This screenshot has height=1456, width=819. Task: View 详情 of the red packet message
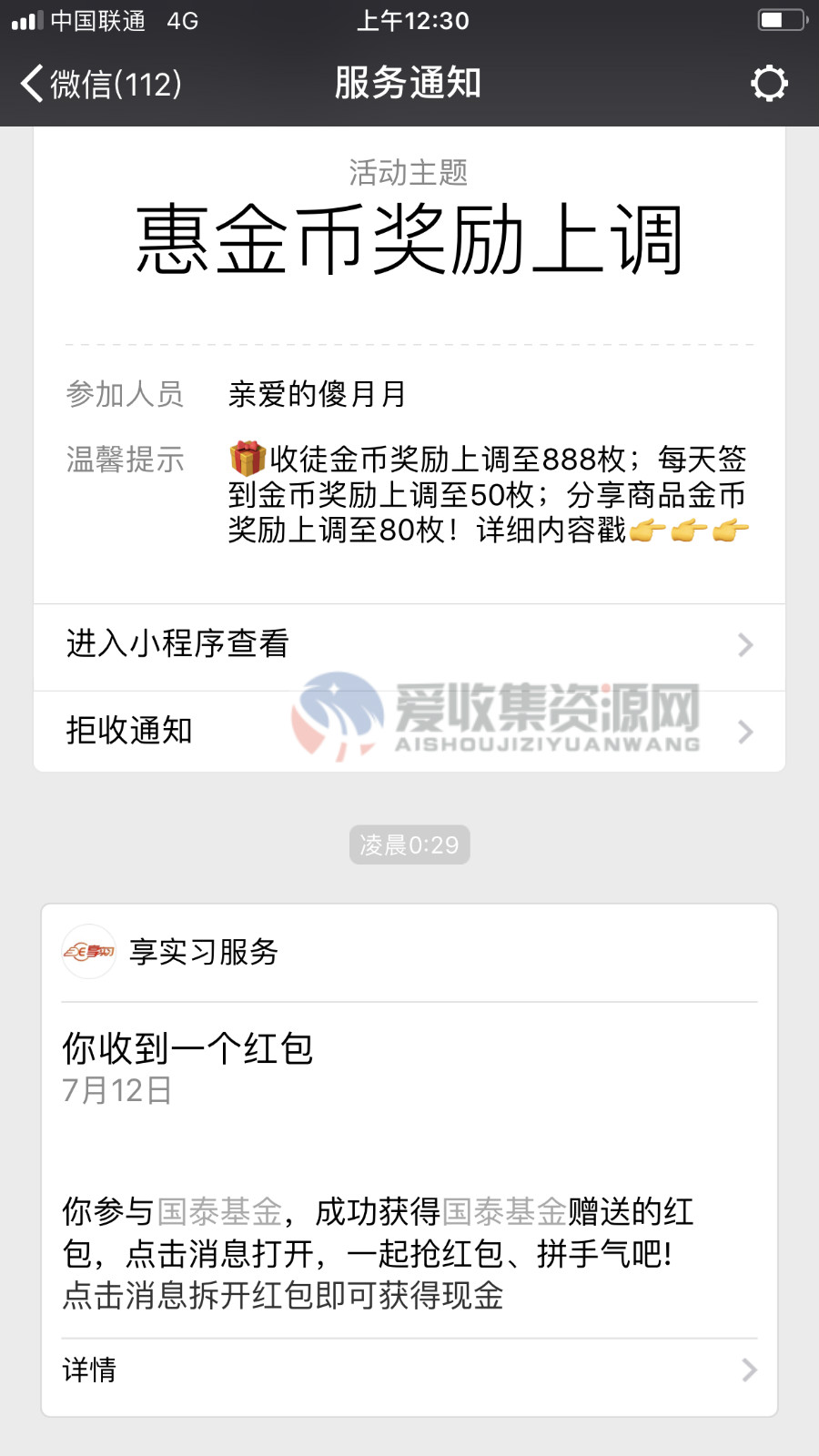coord(409,1370)
